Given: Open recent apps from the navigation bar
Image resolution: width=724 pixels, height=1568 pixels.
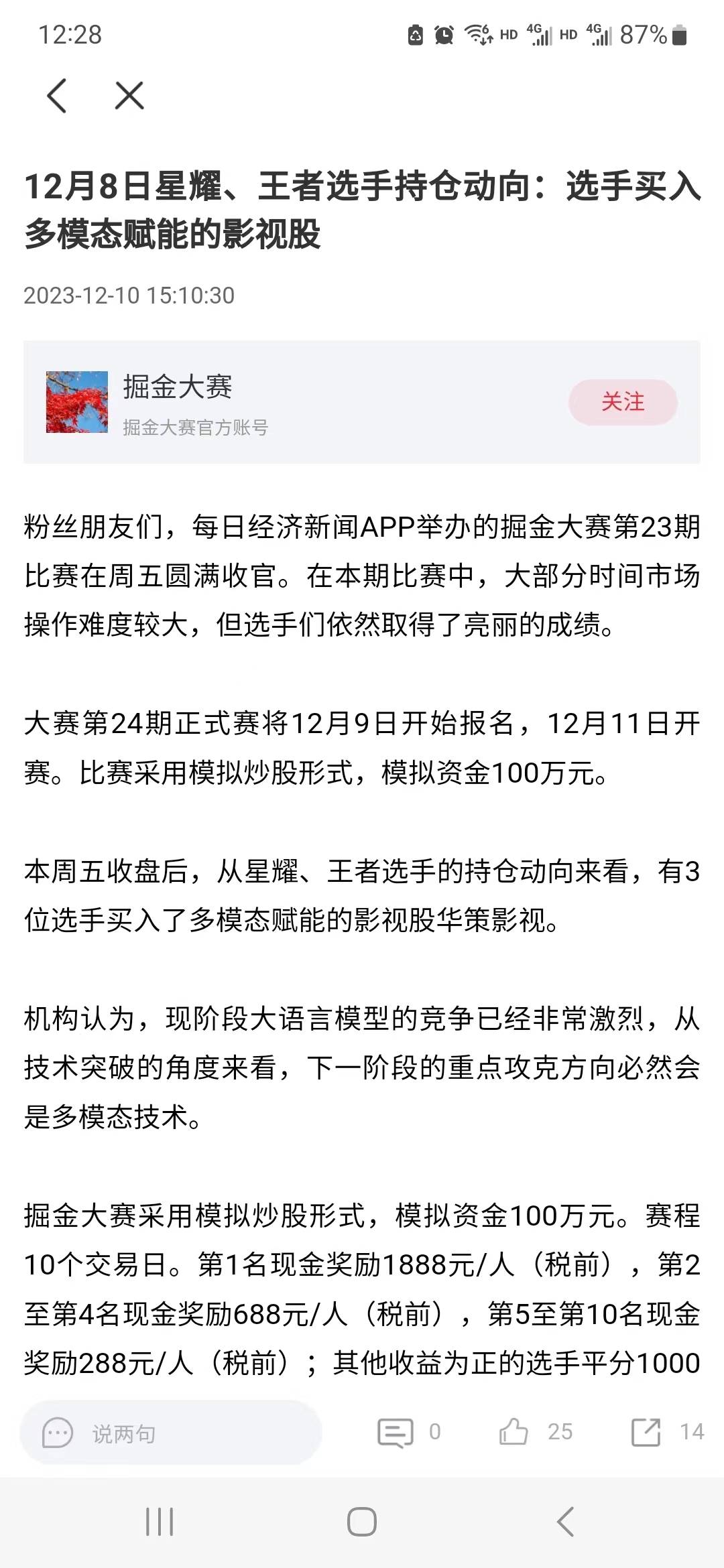Looking at the screenshot, I should 160,1522.
